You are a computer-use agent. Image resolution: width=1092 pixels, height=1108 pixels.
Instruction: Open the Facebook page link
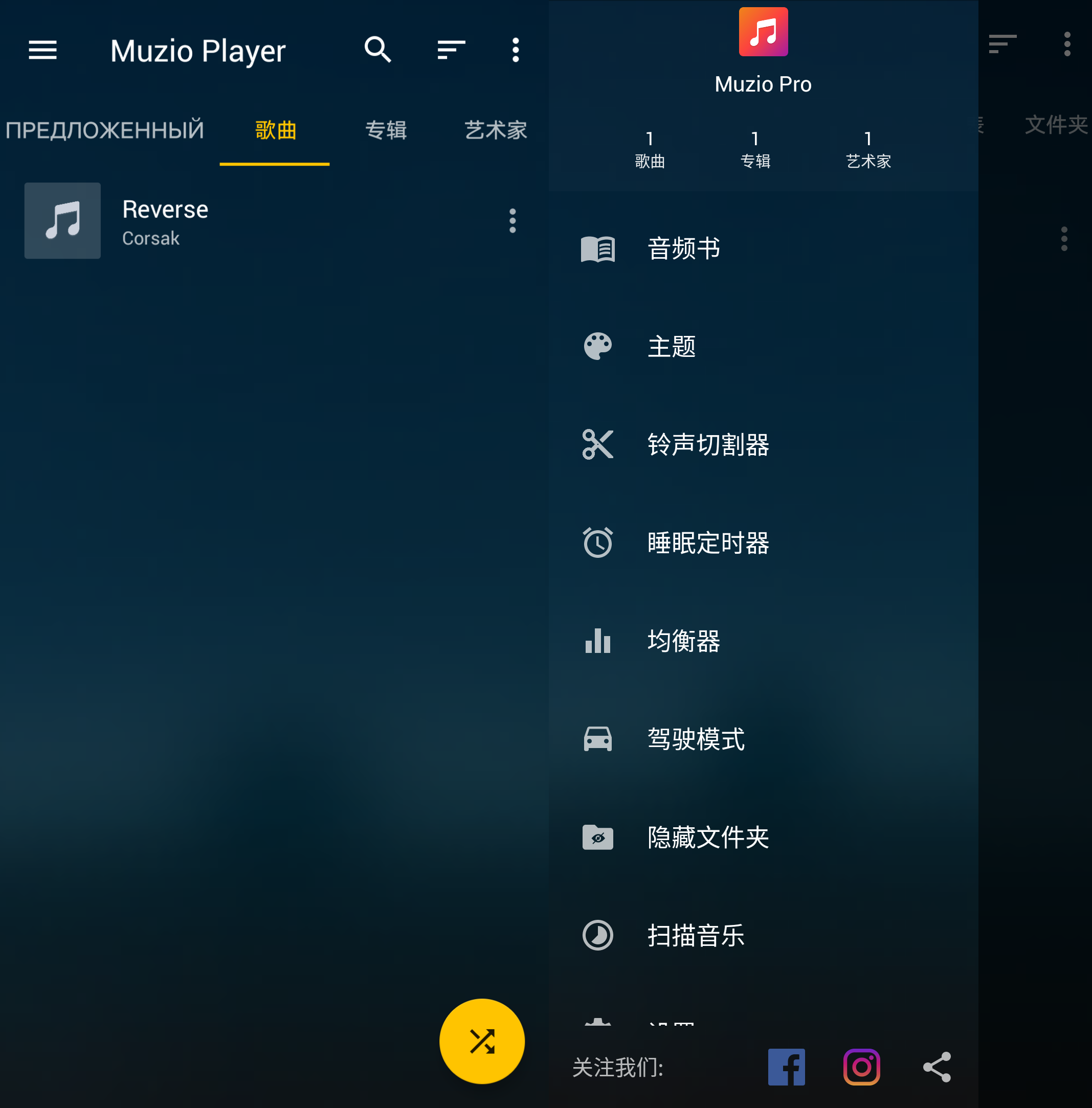pos(786,1067)
